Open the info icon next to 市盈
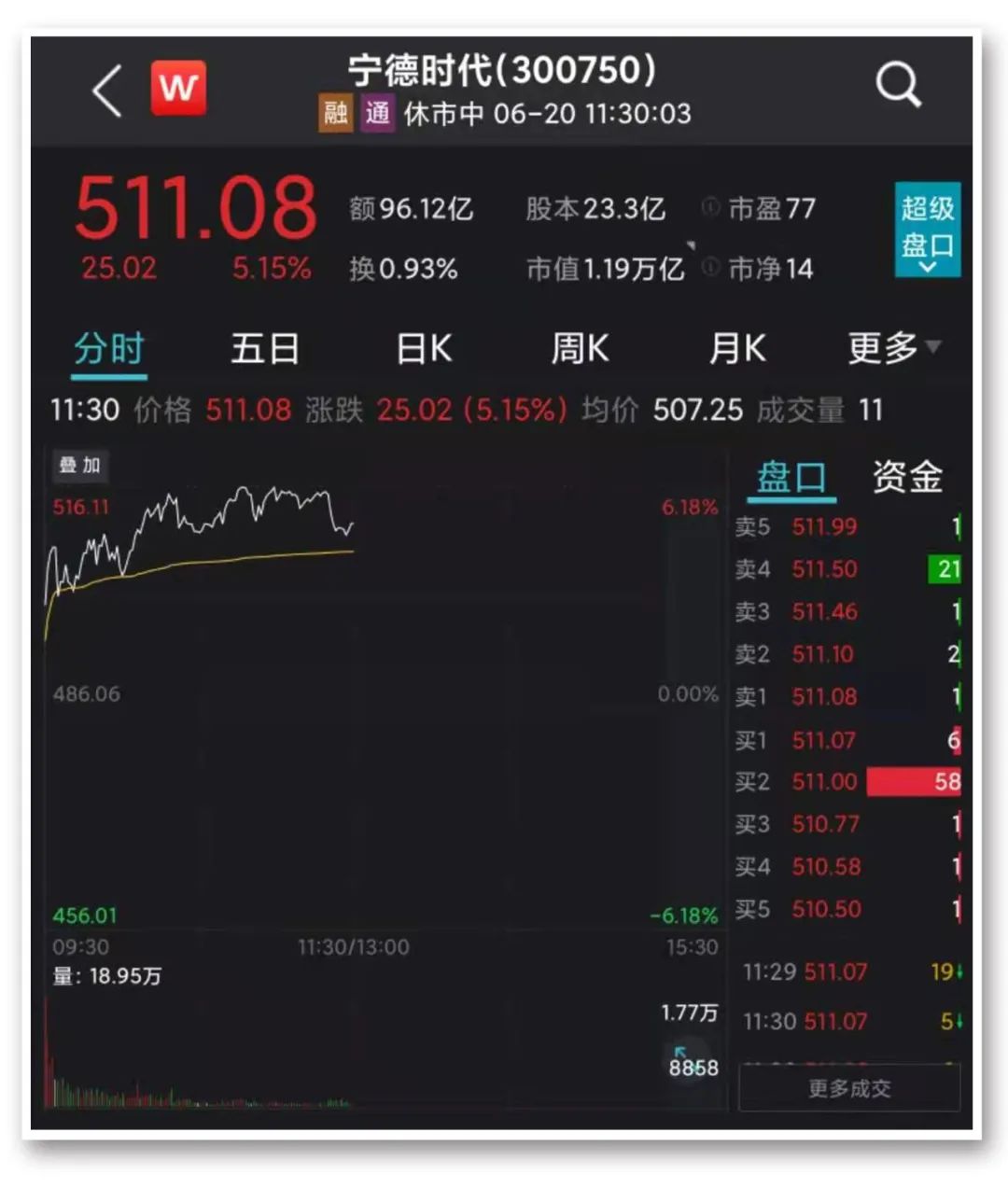The width and height of the screenshot is (1008, 1188). (710, 209)
